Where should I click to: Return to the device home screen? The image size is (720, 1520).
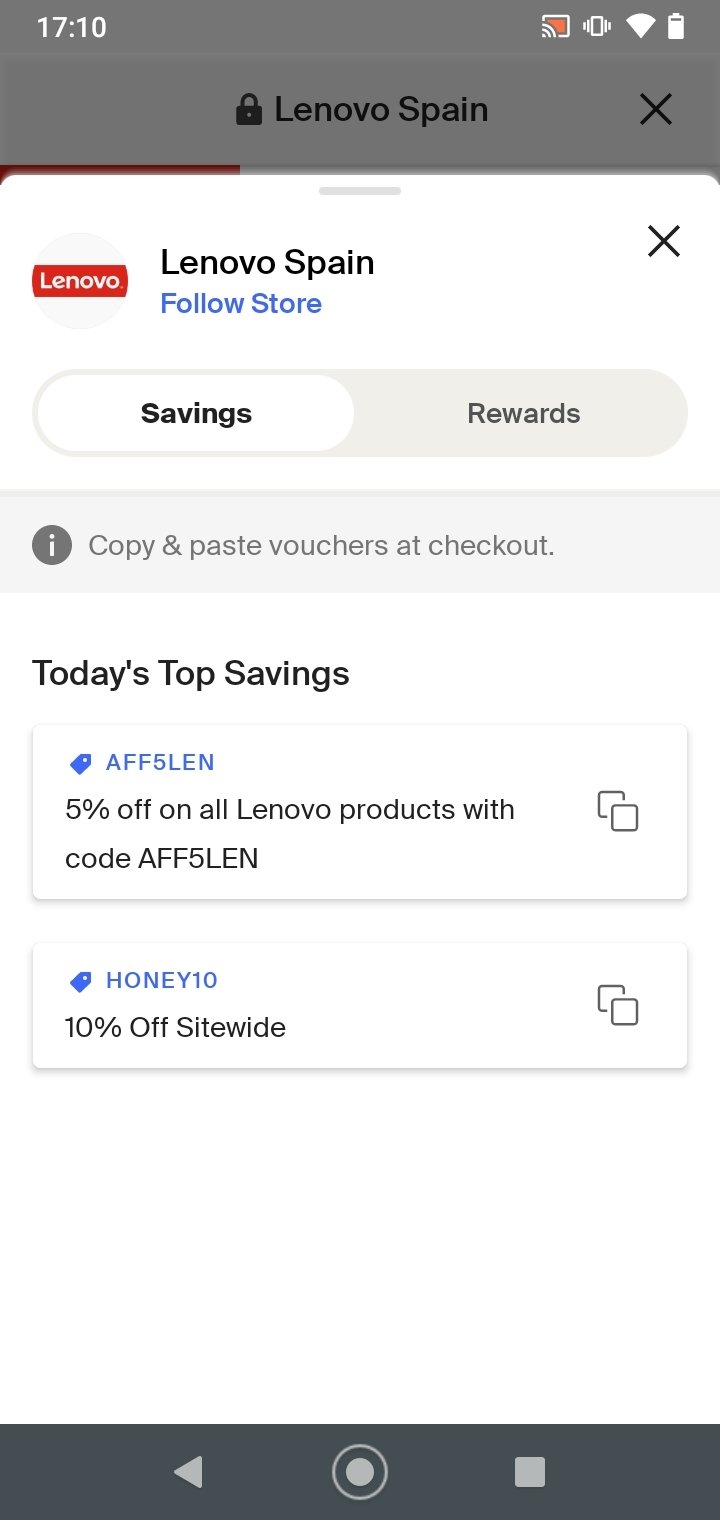360,1472
